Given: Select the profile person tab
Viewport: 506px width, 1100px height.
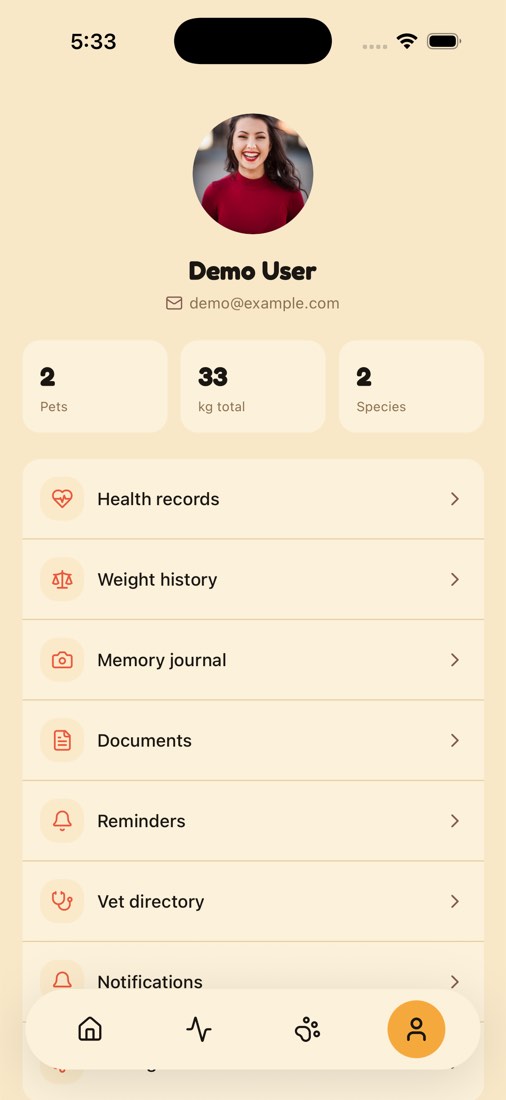Looking at the screenshot, I should 416,1029.
